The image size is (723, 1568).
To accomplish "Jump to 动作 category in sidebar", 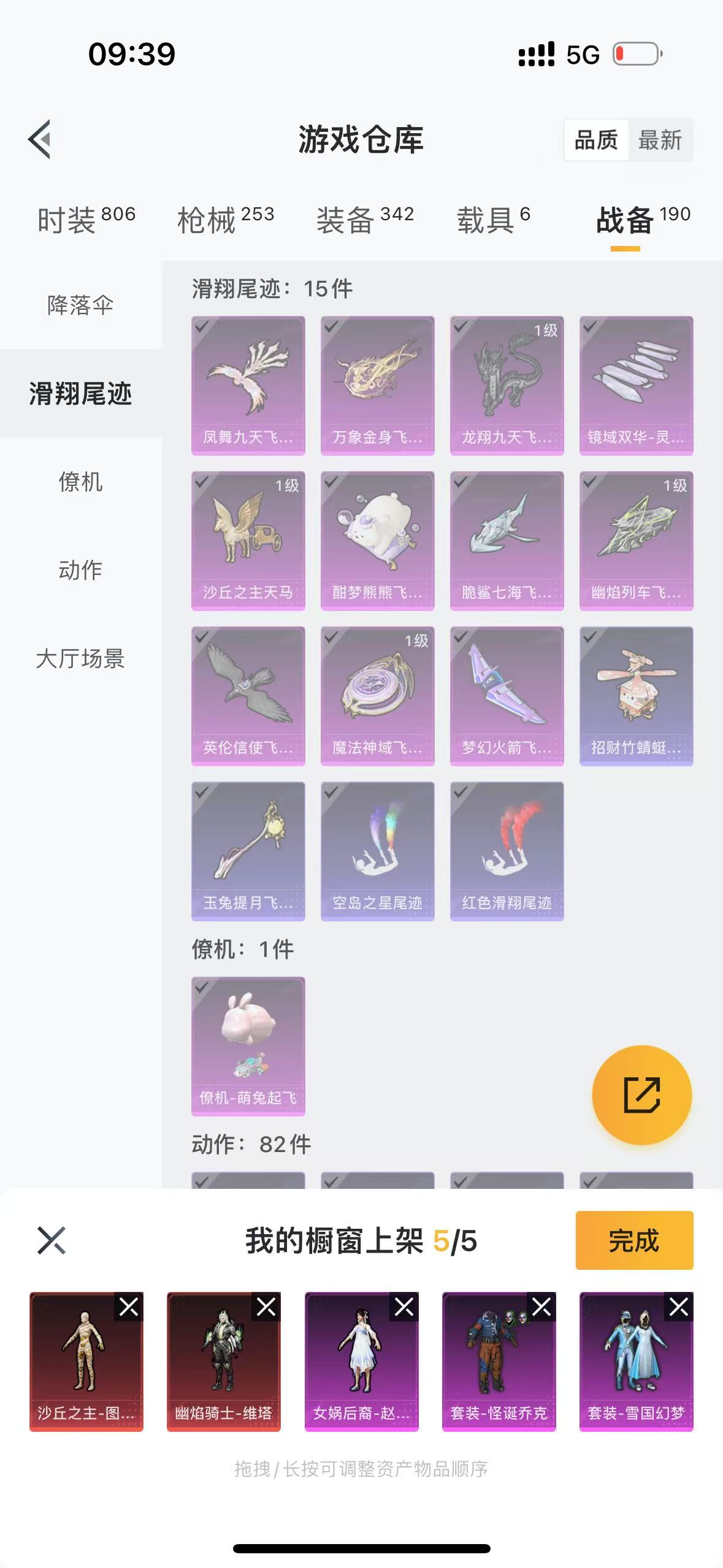I will coord(80,570).
